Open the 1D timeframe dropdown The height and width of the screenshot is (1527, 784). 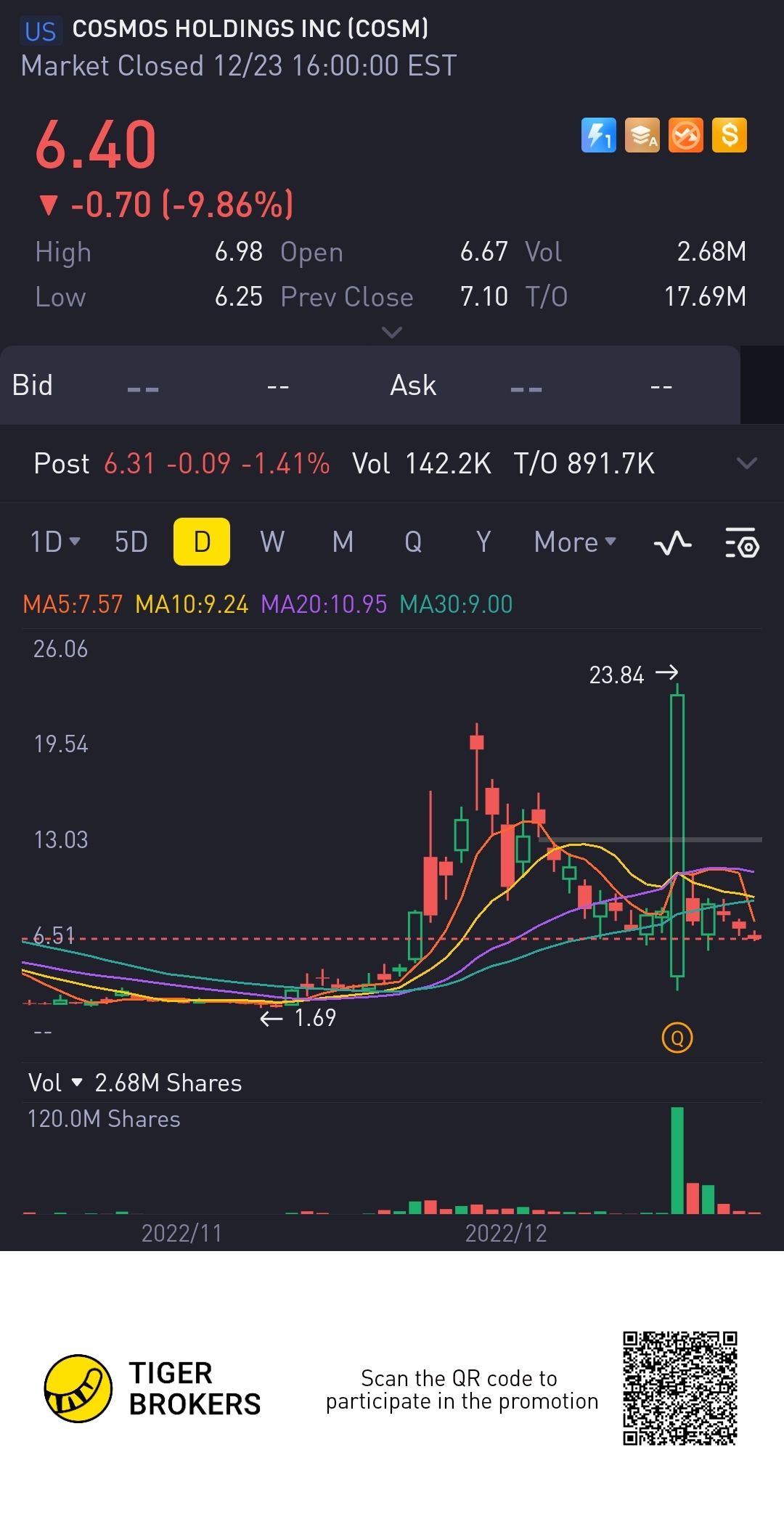click(55, 542)
